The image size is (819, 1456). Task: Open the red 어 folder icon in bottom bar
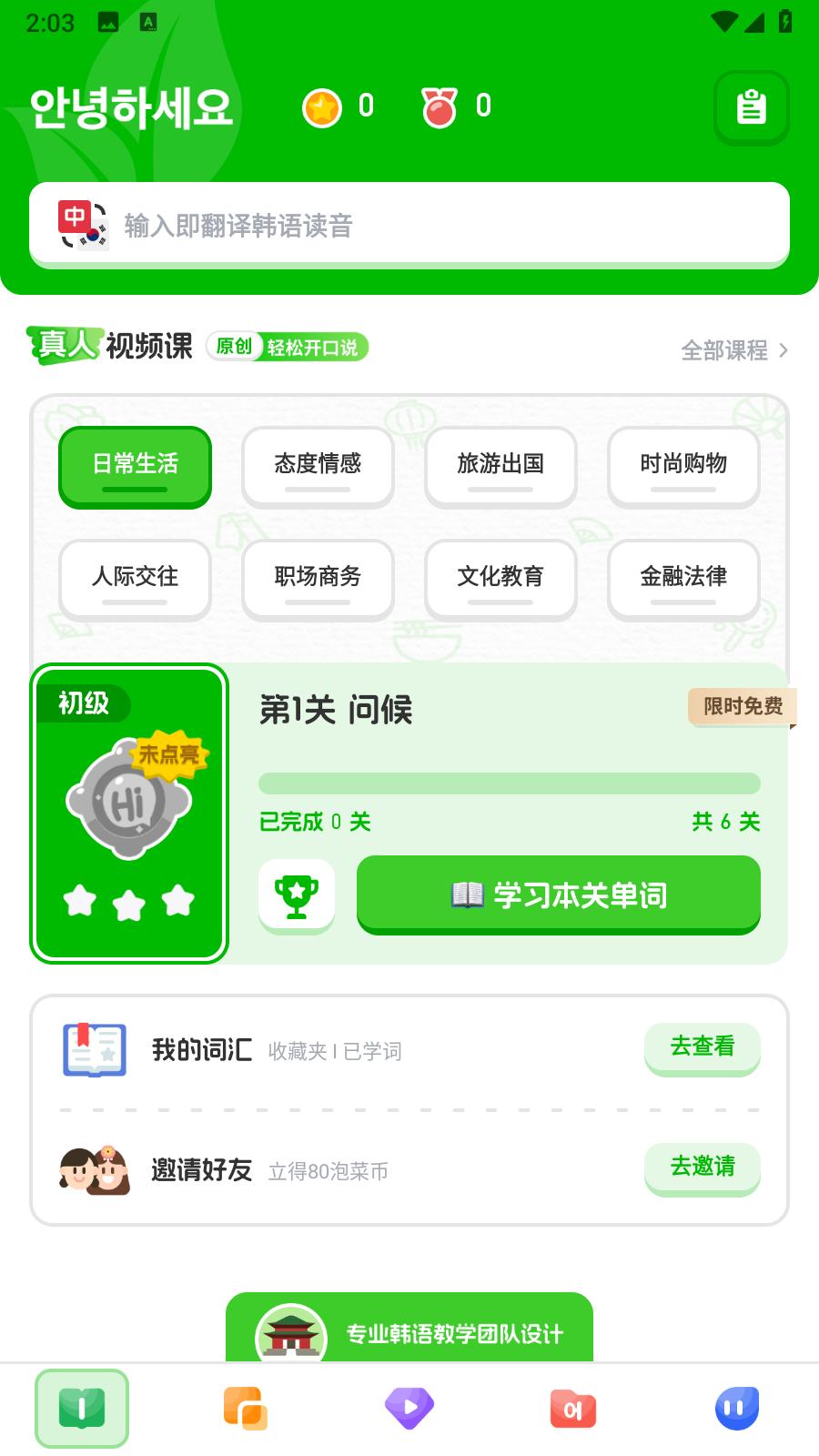tap(573, 1408)
